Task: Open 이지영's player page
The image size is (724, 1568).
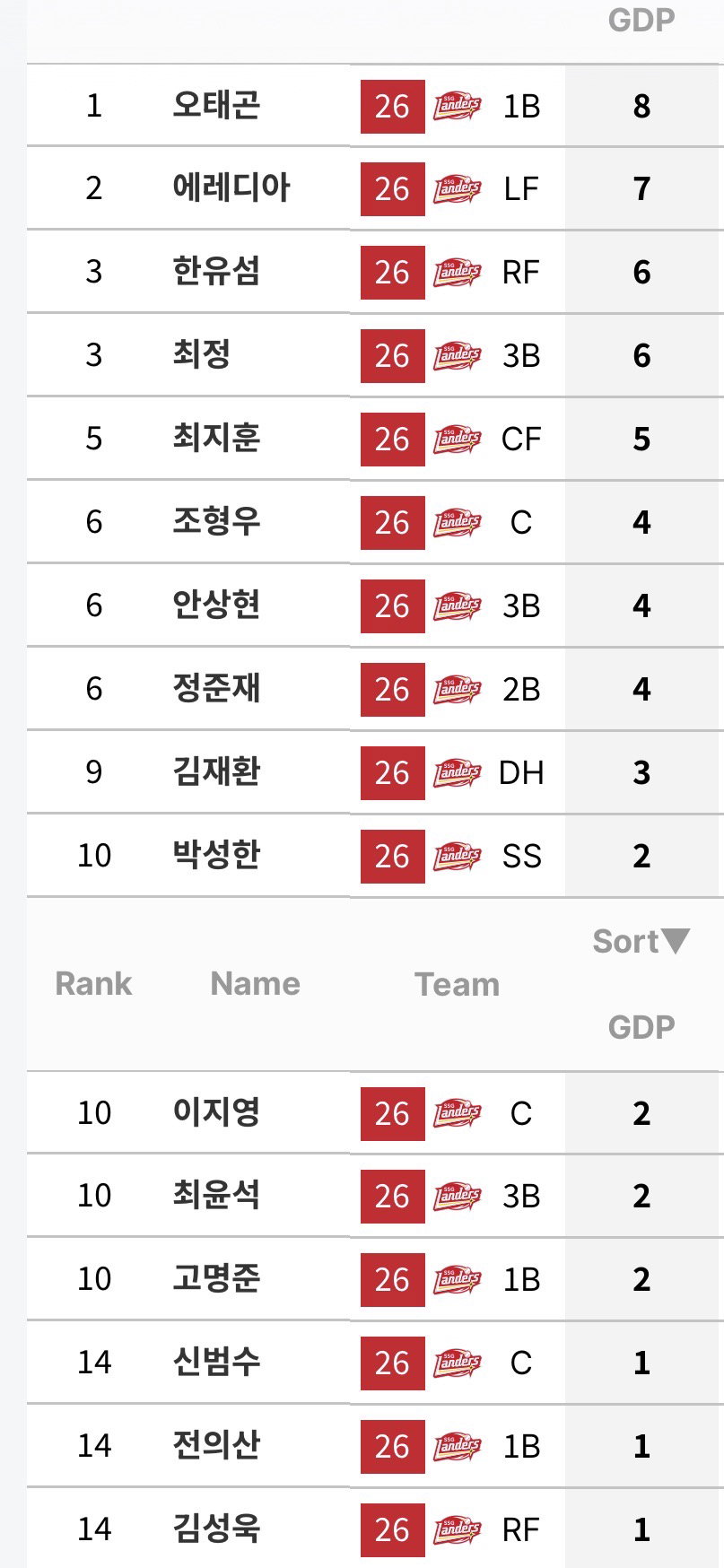Action: [216, 1113]
